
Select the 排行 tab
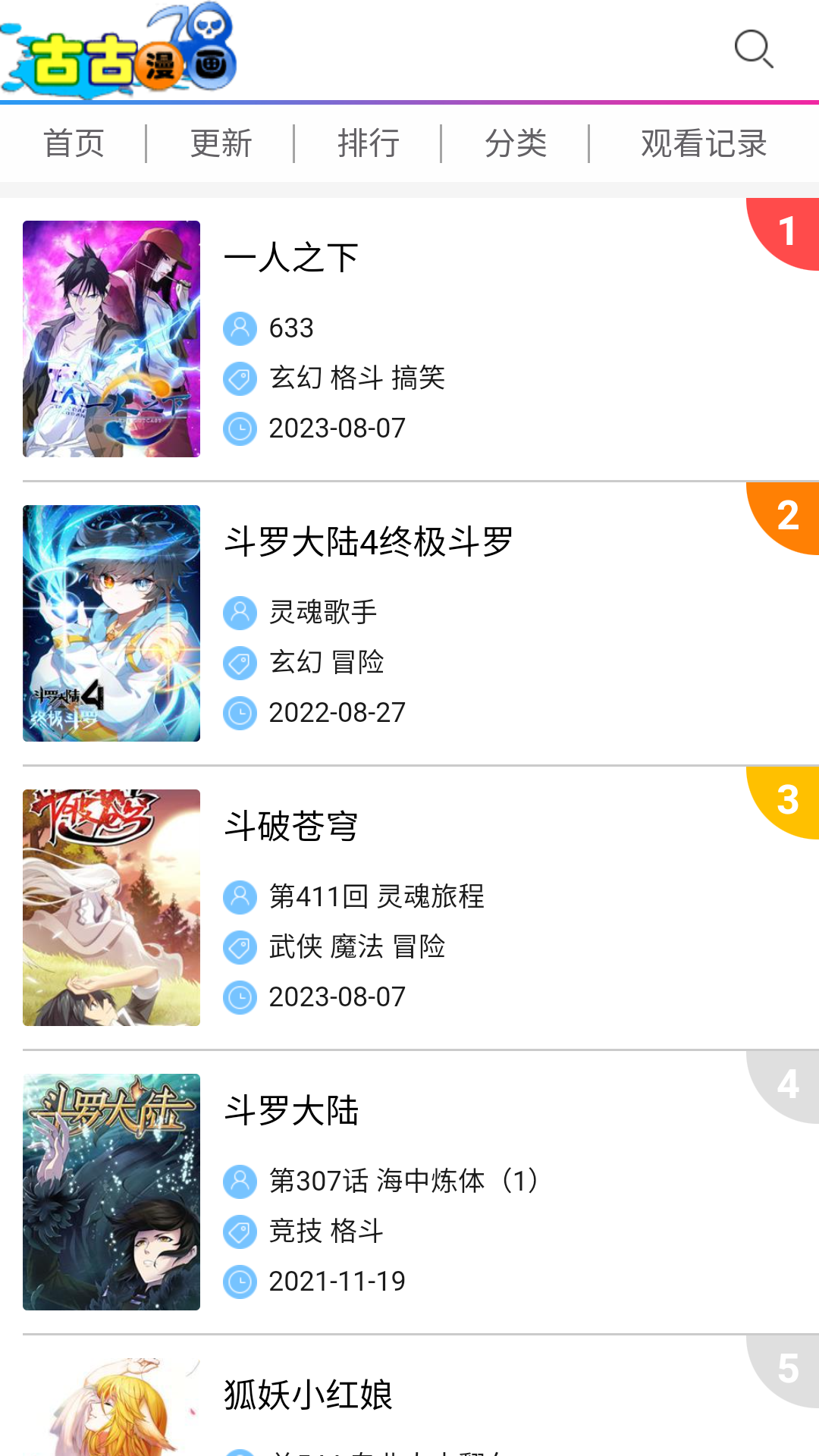pos(369,143)
